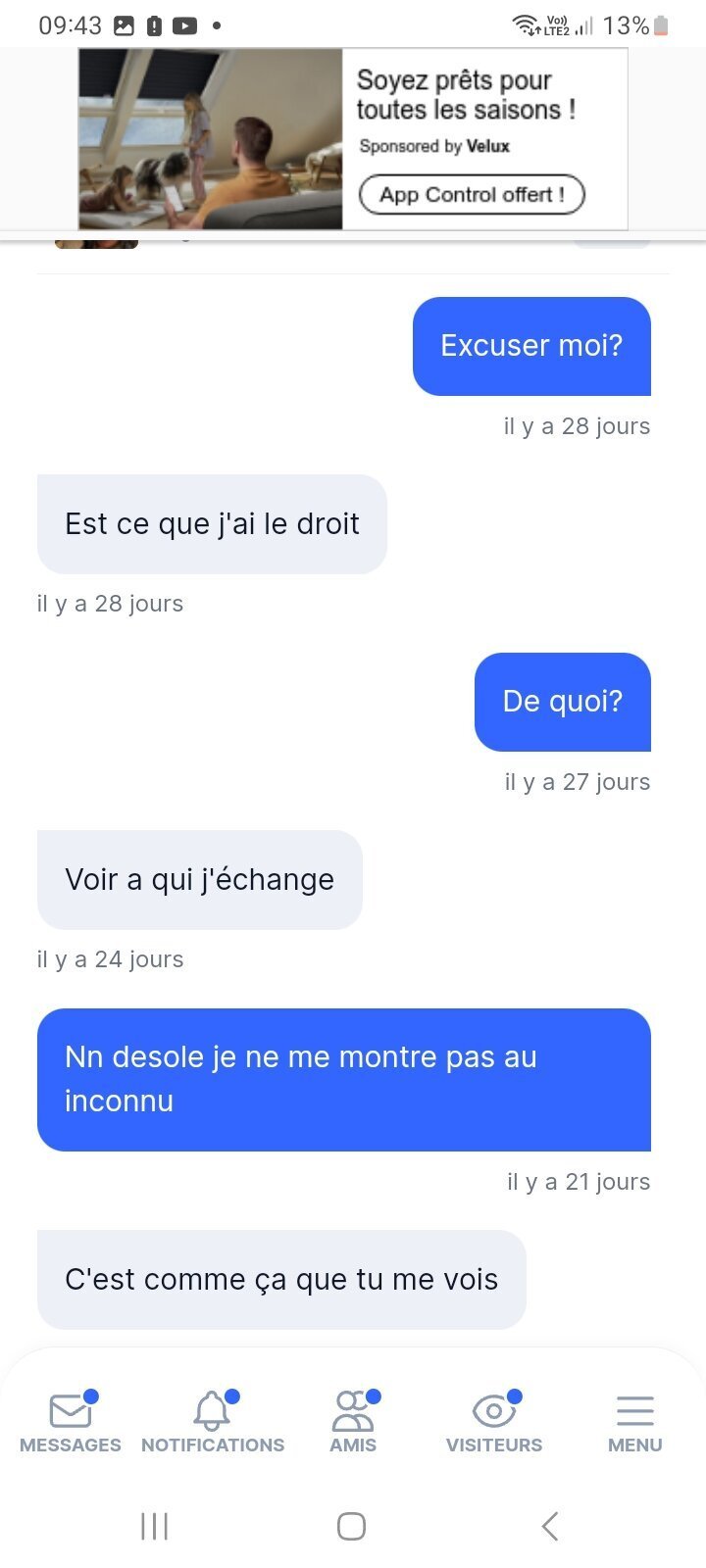Return to the home screen
The image size is (706, 1568).
click(x=351, y=1526)
